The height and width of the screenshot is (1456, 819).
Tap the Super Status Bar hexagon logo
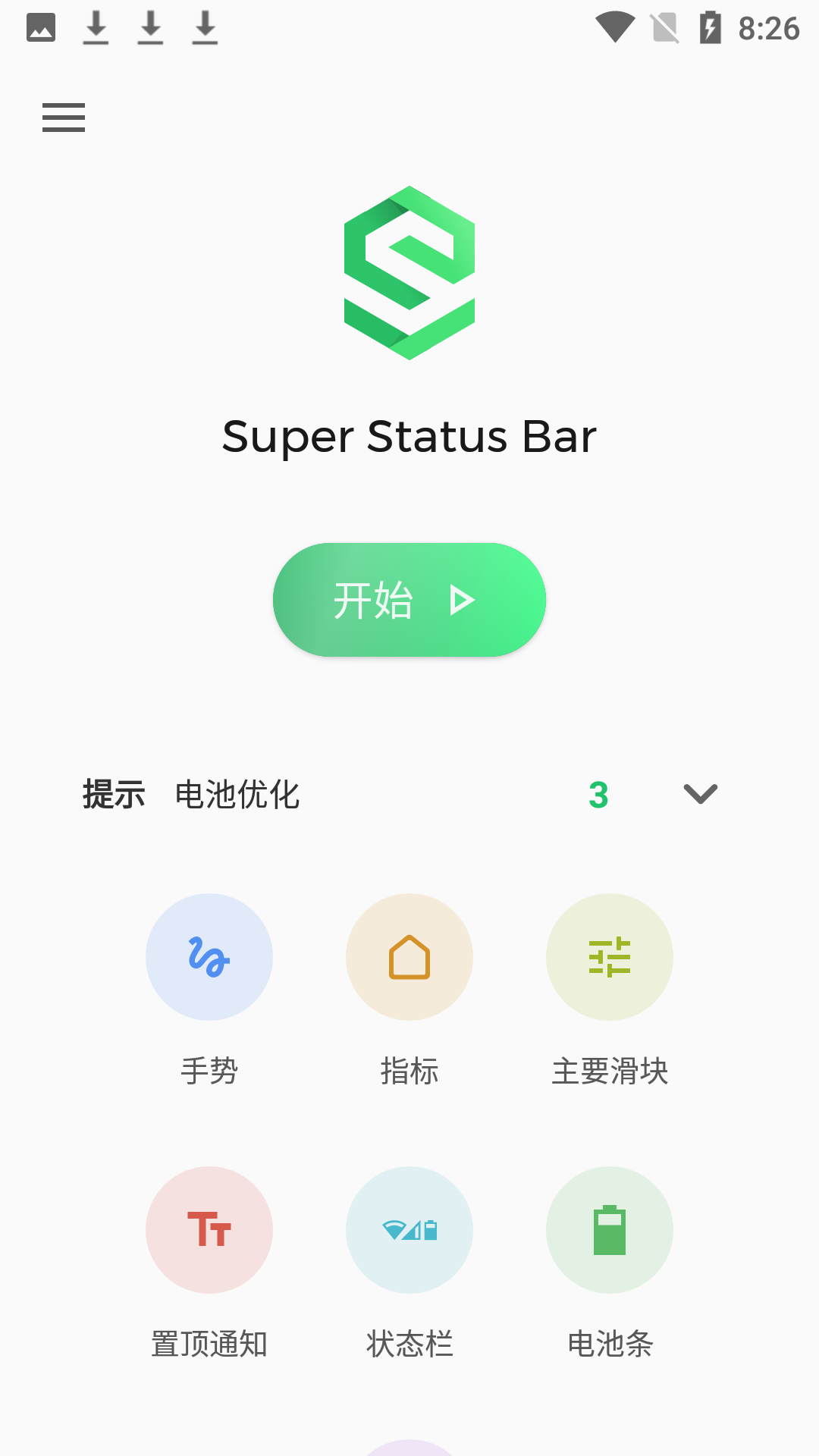click(409, 273)
